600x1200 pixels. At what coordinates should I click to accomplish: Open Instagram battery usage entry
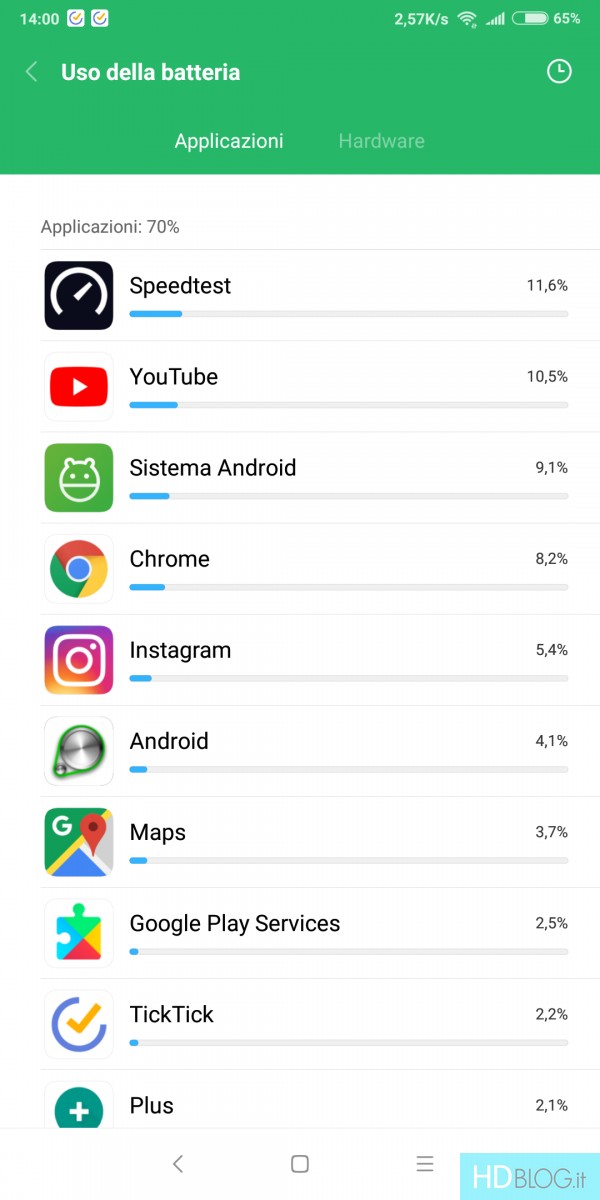300,659
